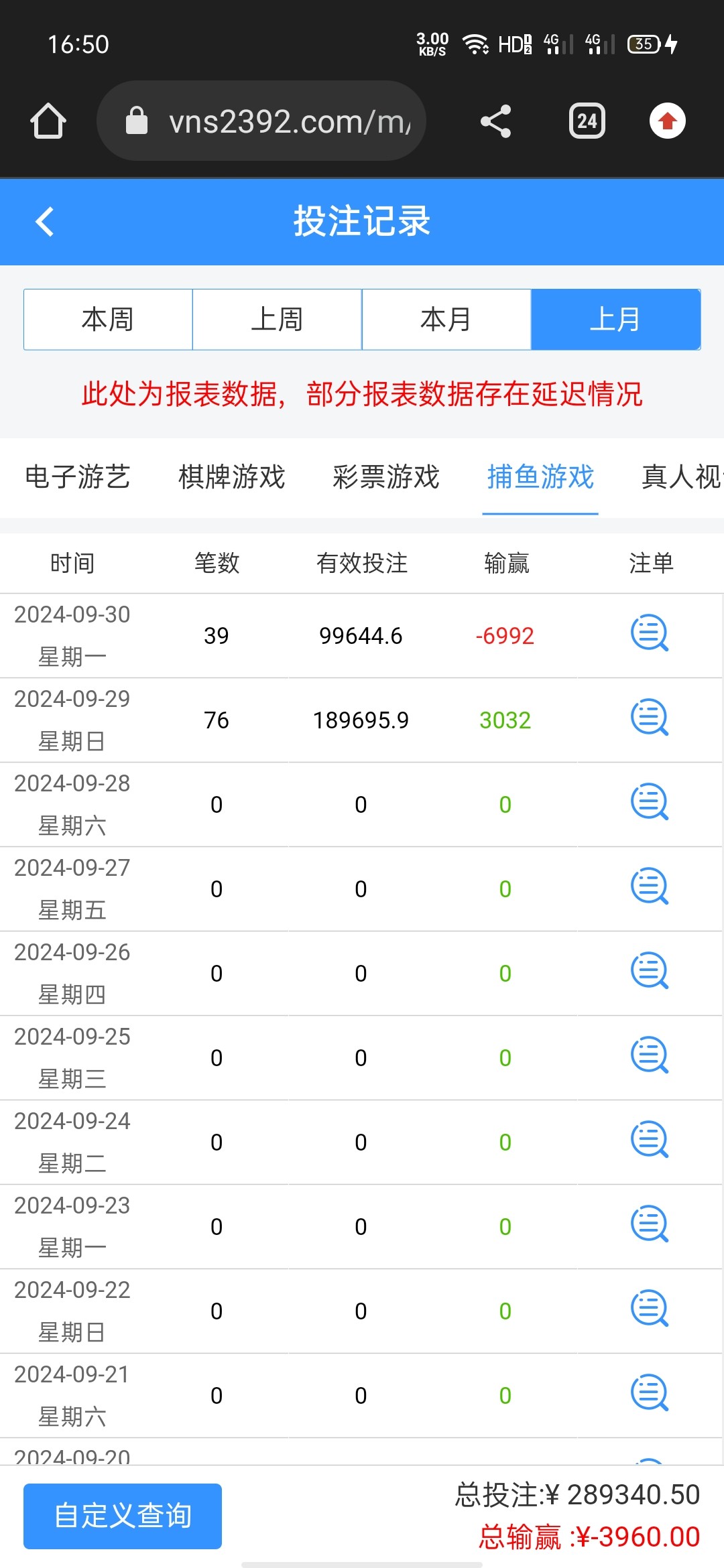Open the 电子游艺 category tab
The image size is (724, 1568).
click(76, 478)
